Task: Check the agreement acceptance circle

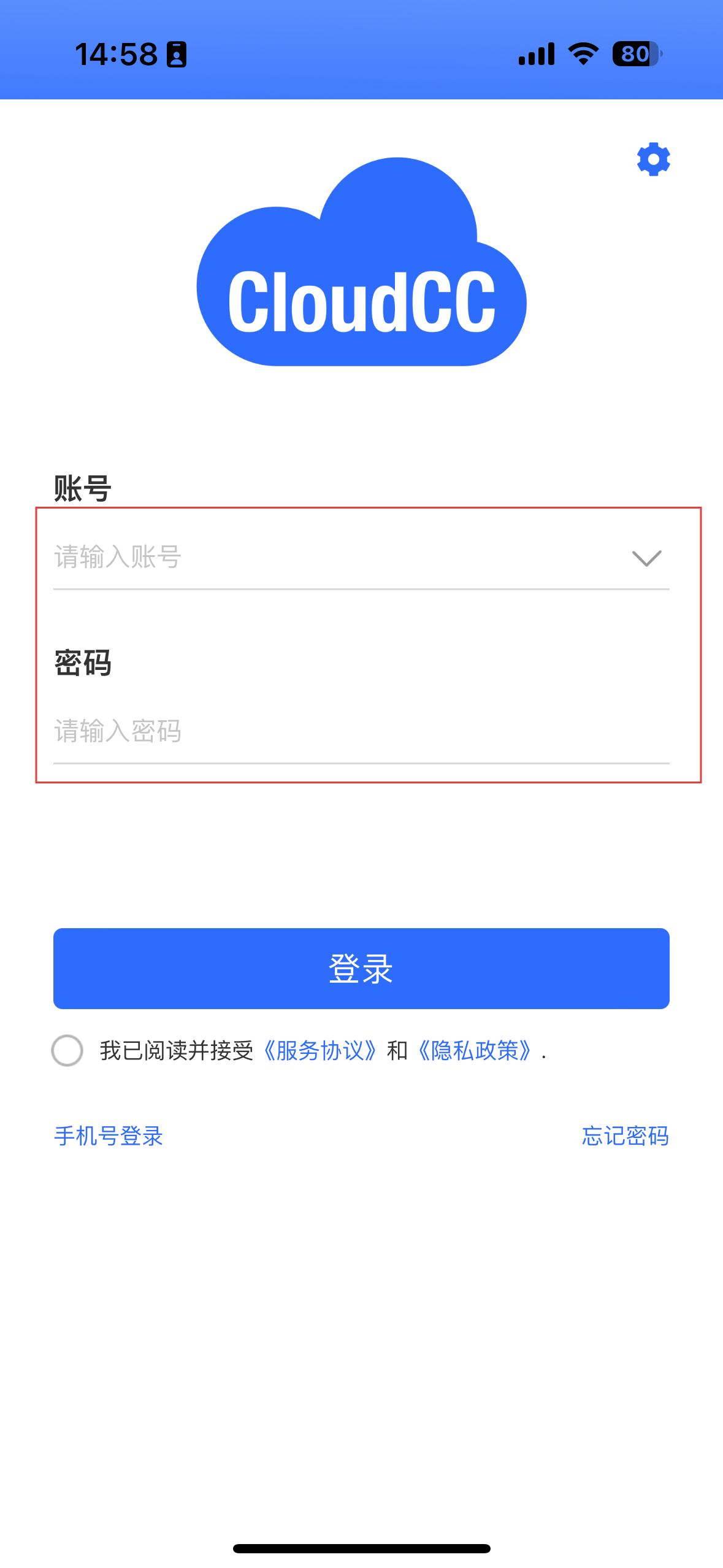Action: point(67,1050)
